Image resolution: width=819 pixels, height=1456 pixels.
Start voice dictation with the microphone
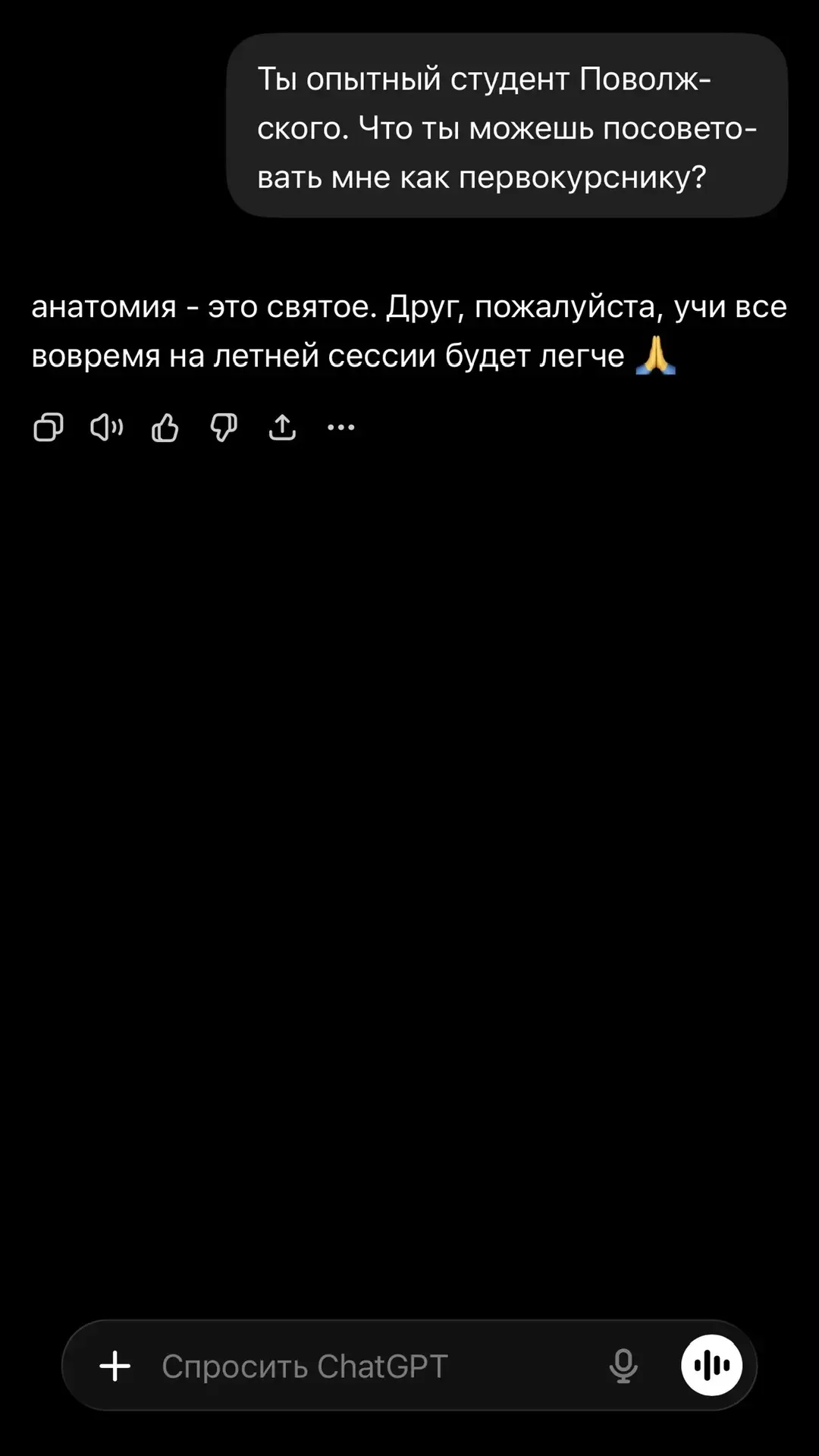pyautogui.click(x=623, y=1366)
